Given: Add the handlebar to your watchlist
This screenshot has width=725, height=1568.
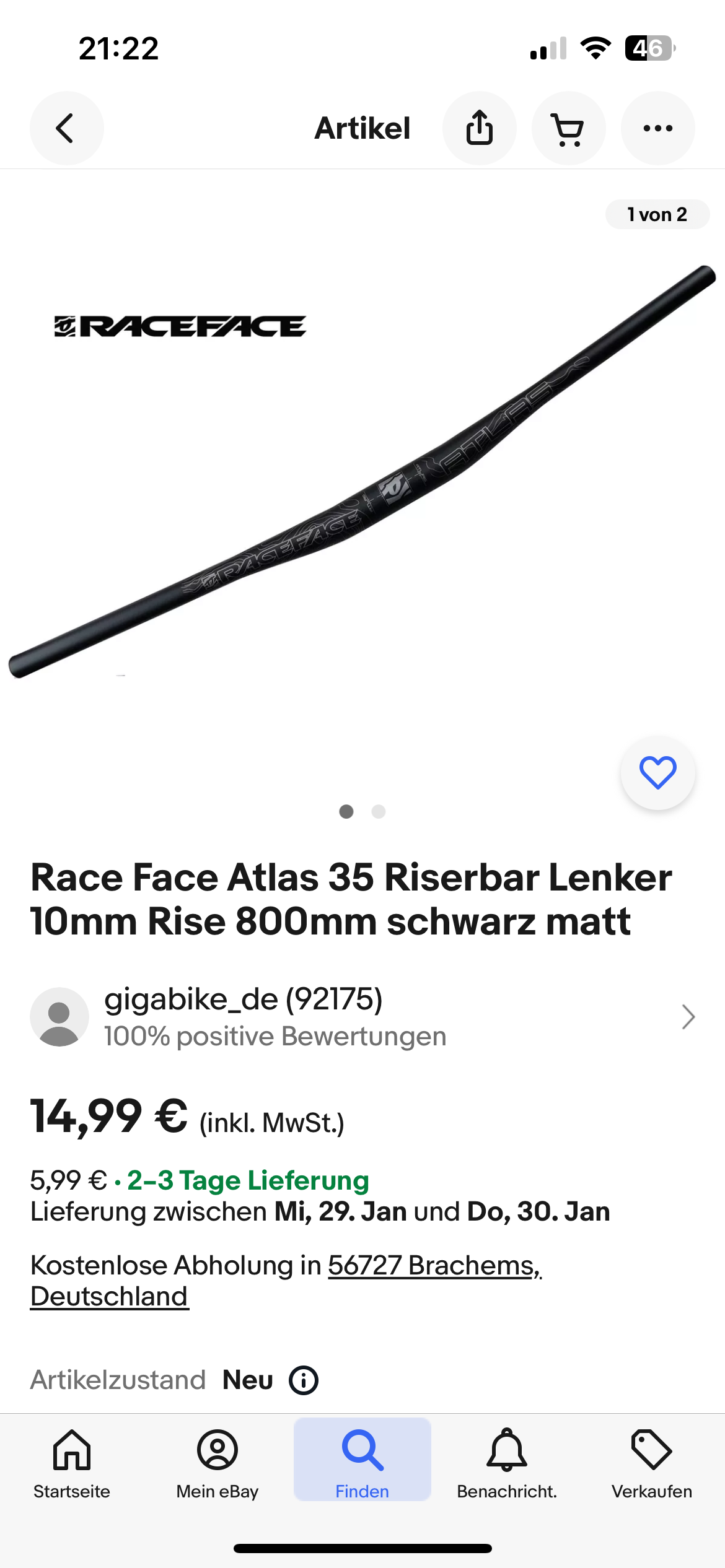Looking at the screenshot, I should 657,773.
